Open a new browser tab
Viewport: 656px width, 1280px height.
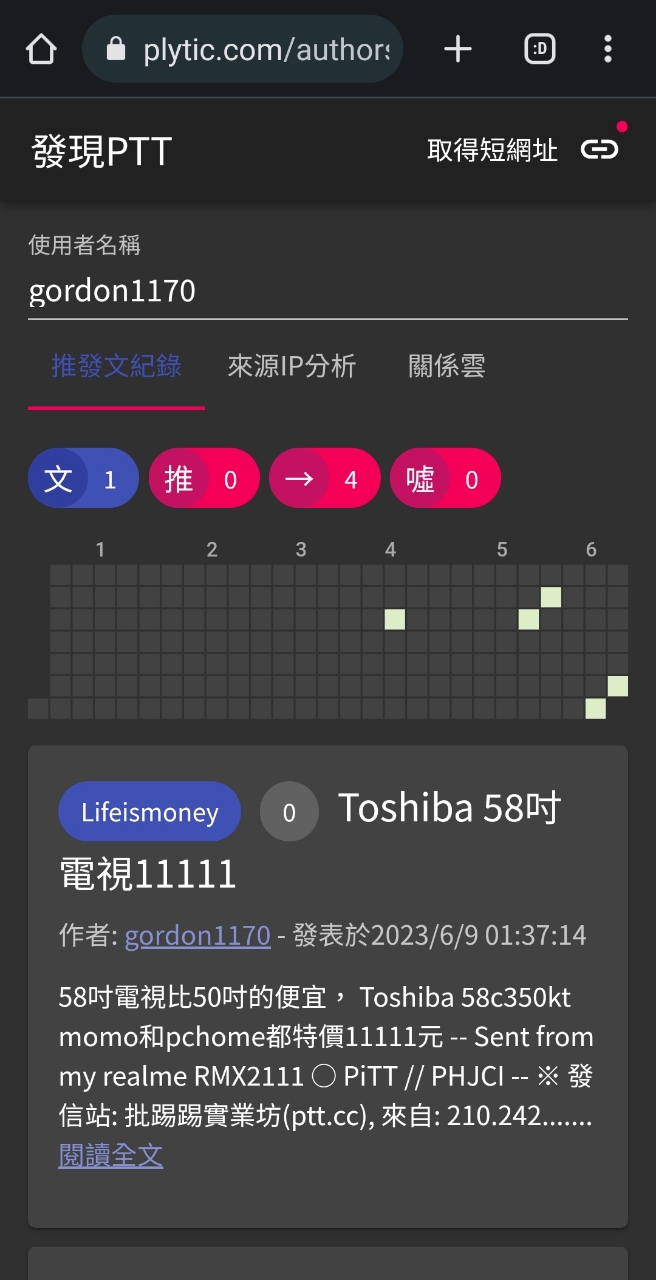(457, 48)
